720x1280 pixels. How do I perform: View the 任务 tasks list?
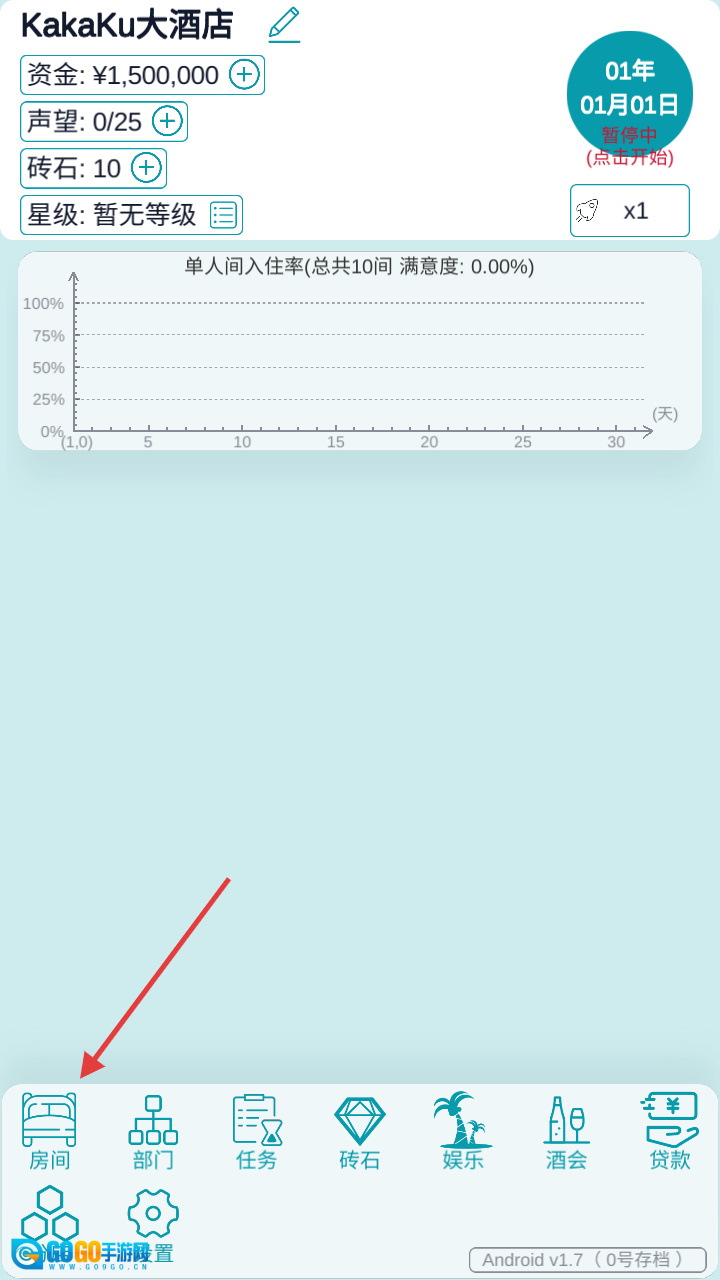click(x=257, y=1132)
